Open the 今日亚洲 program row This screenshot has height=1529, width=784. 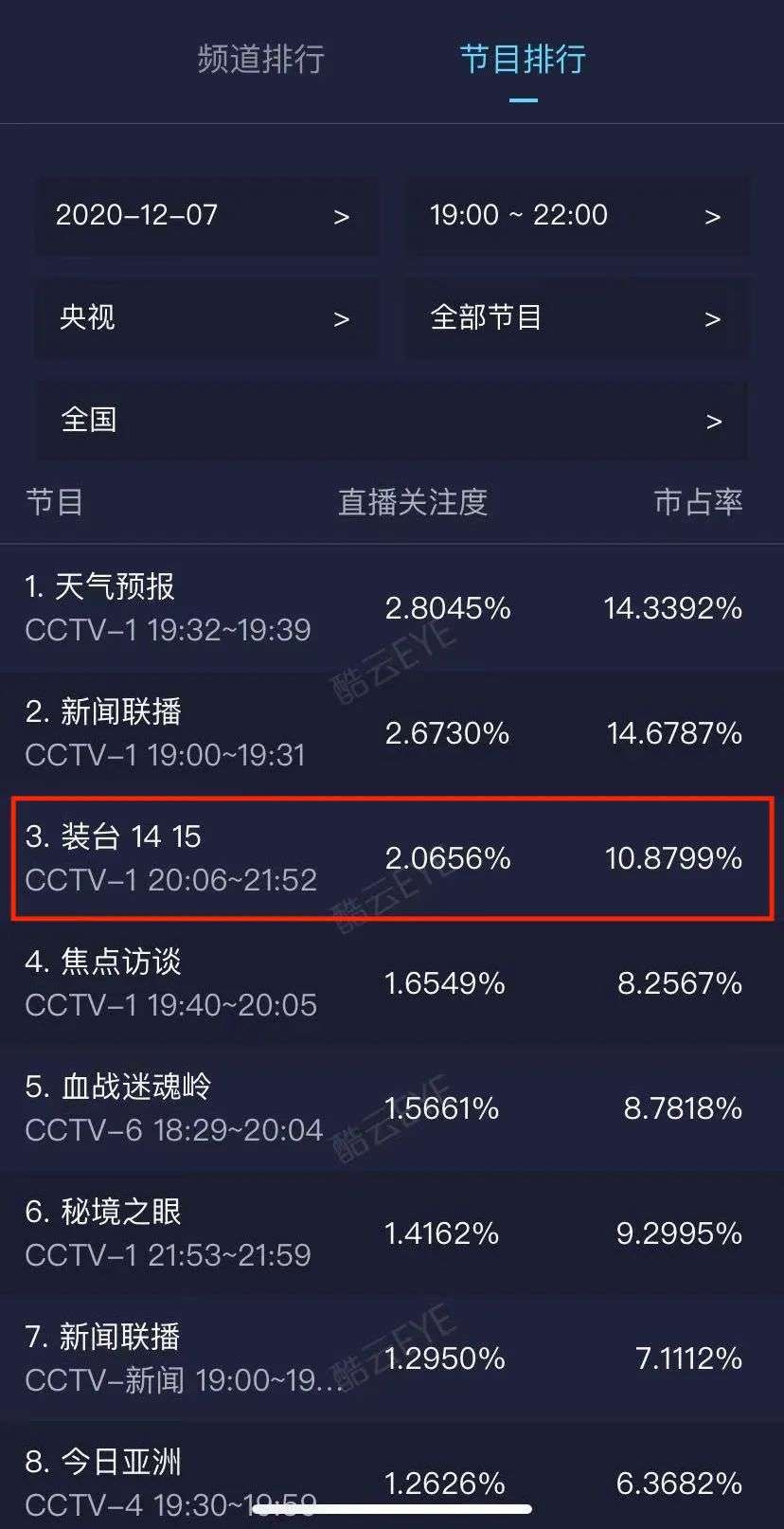pyautogui.click(x=392, y=1476)
